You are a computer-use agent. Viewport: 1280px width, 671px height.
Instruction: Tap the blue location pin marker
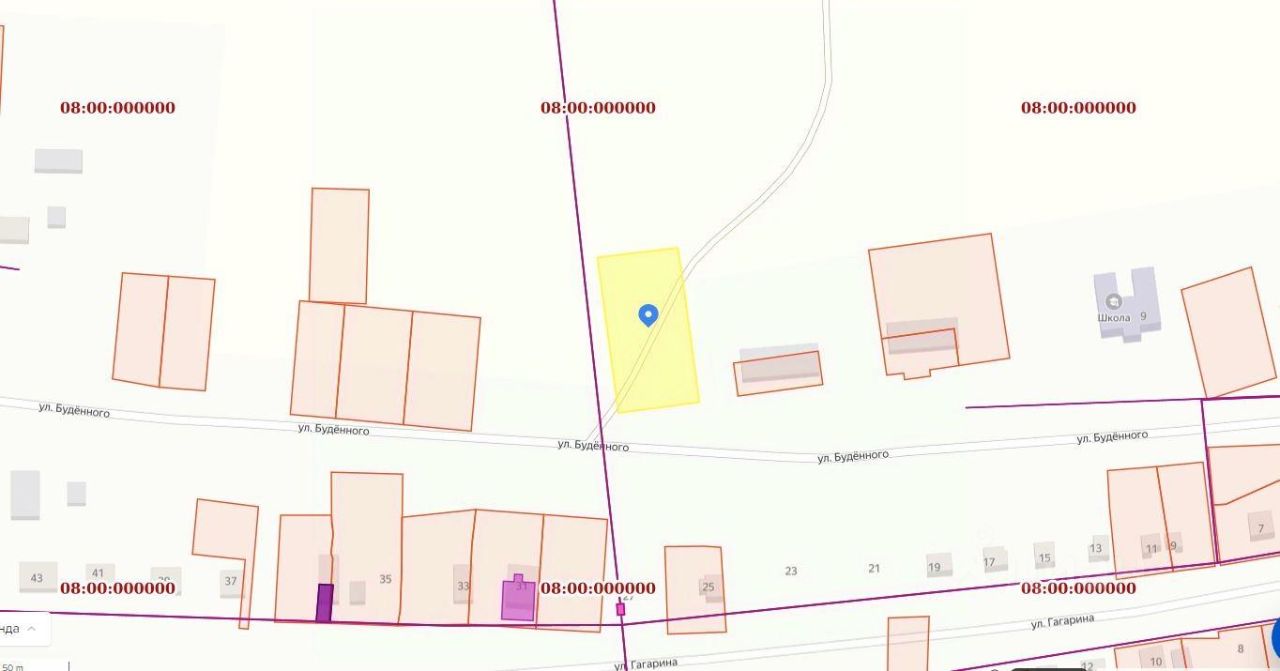(x=648, y=315)
